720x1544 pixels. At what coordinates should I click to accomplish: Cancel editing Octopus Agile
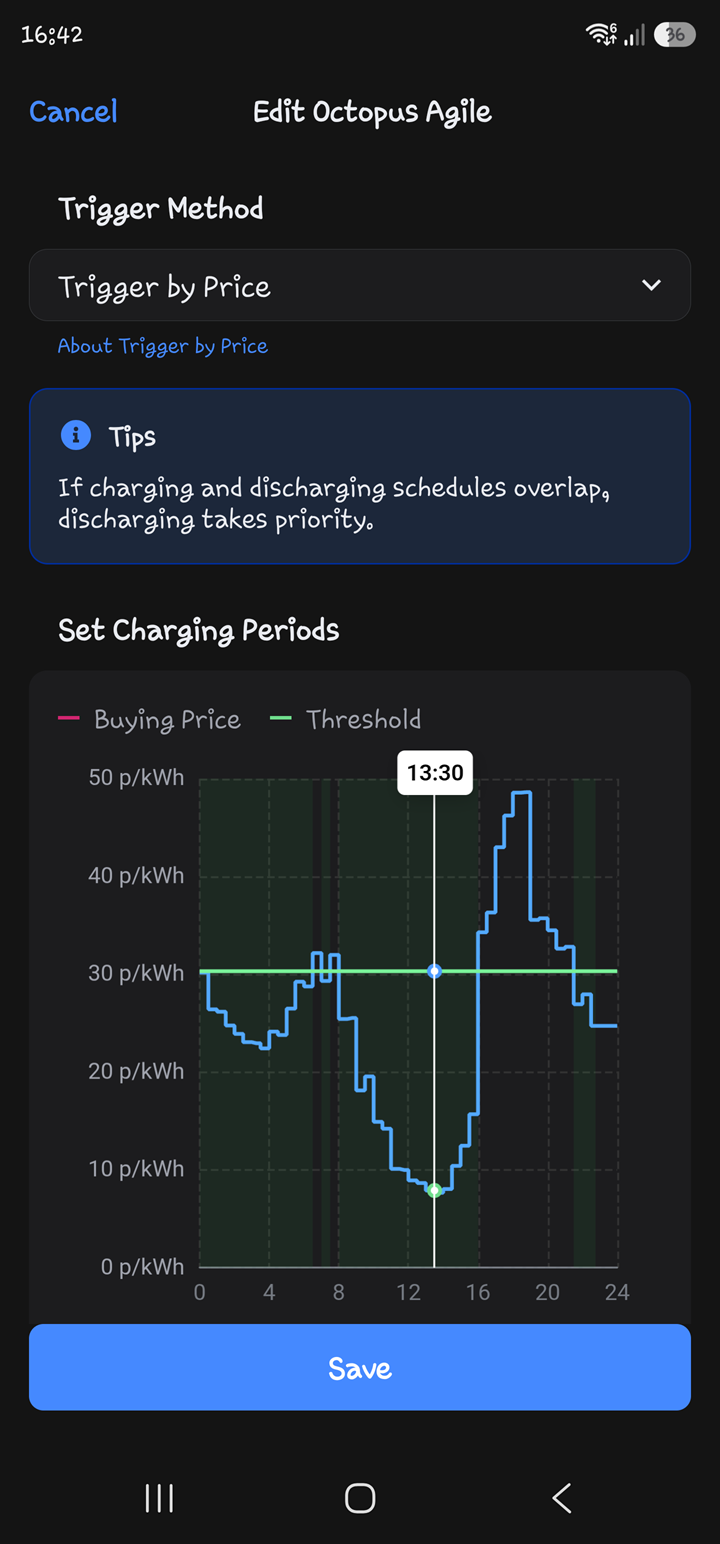(73, 111)
